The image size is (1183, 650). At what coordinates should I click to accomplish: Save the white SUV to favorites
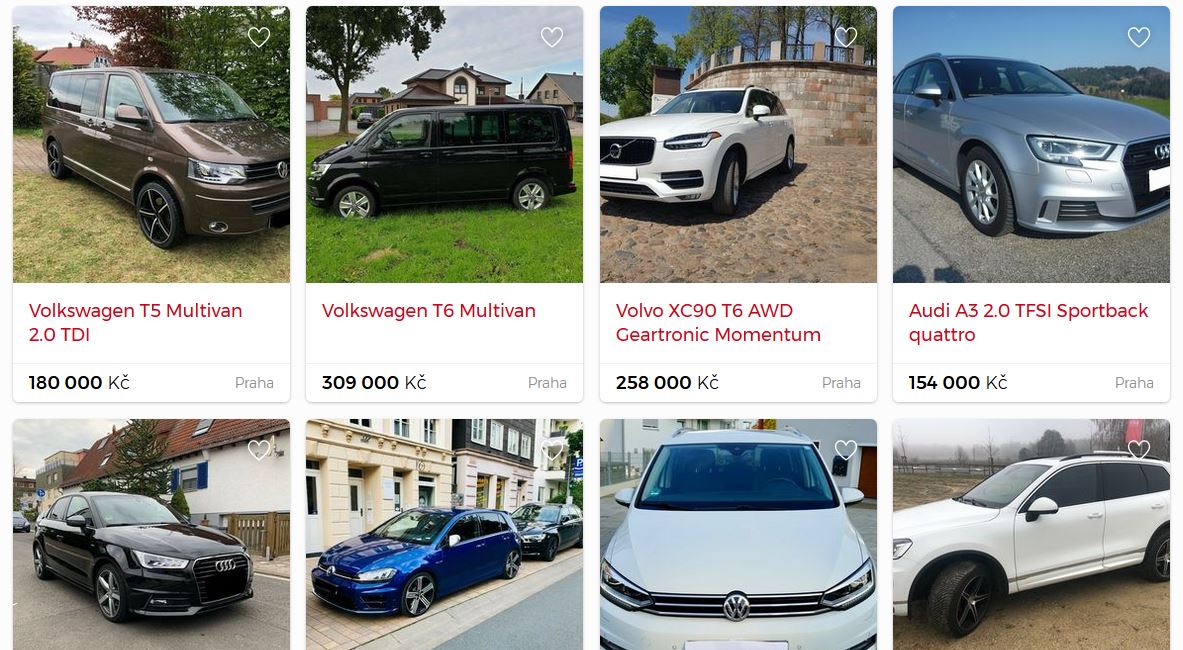(x=1139, y=450)
